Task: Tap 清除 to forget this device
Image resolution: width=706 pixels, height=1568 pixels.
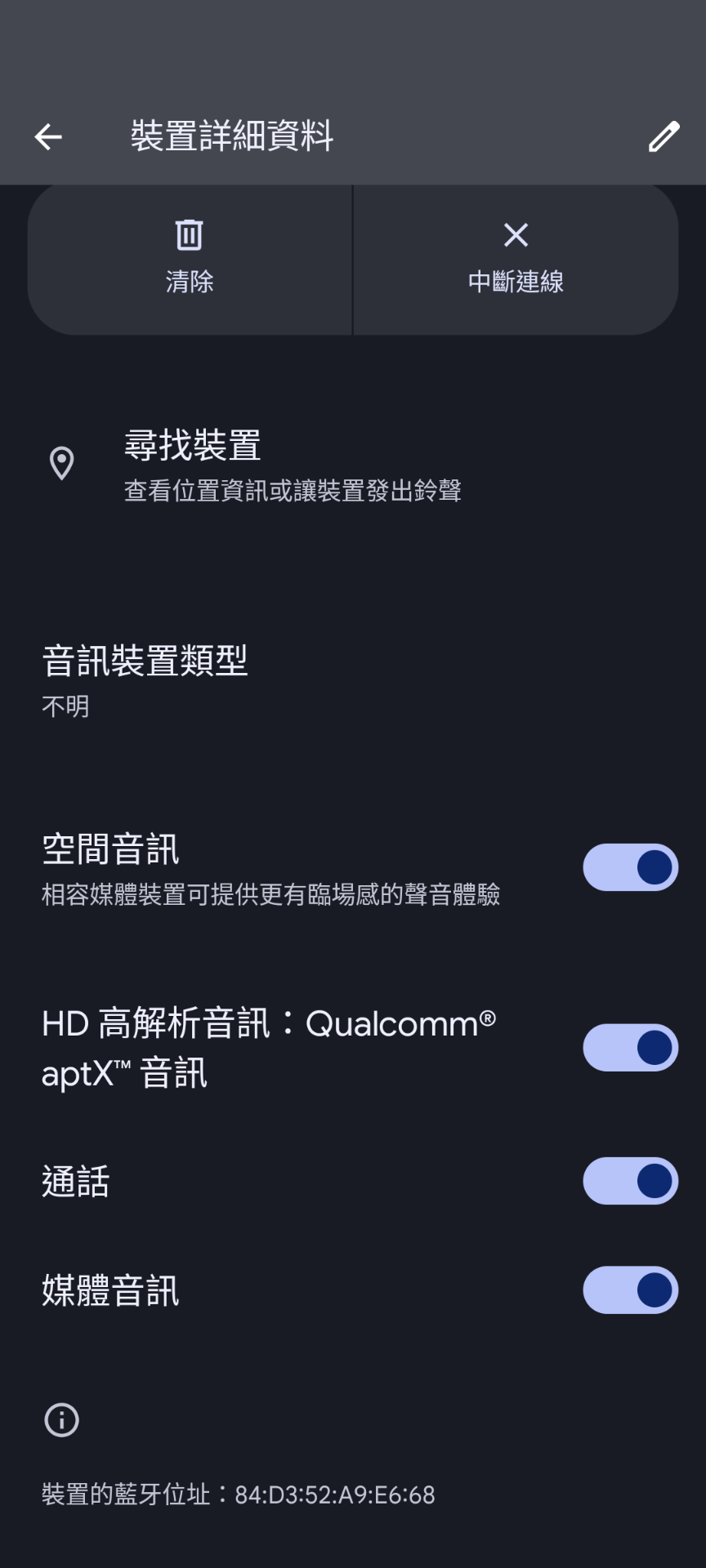Action: (190, 258)
